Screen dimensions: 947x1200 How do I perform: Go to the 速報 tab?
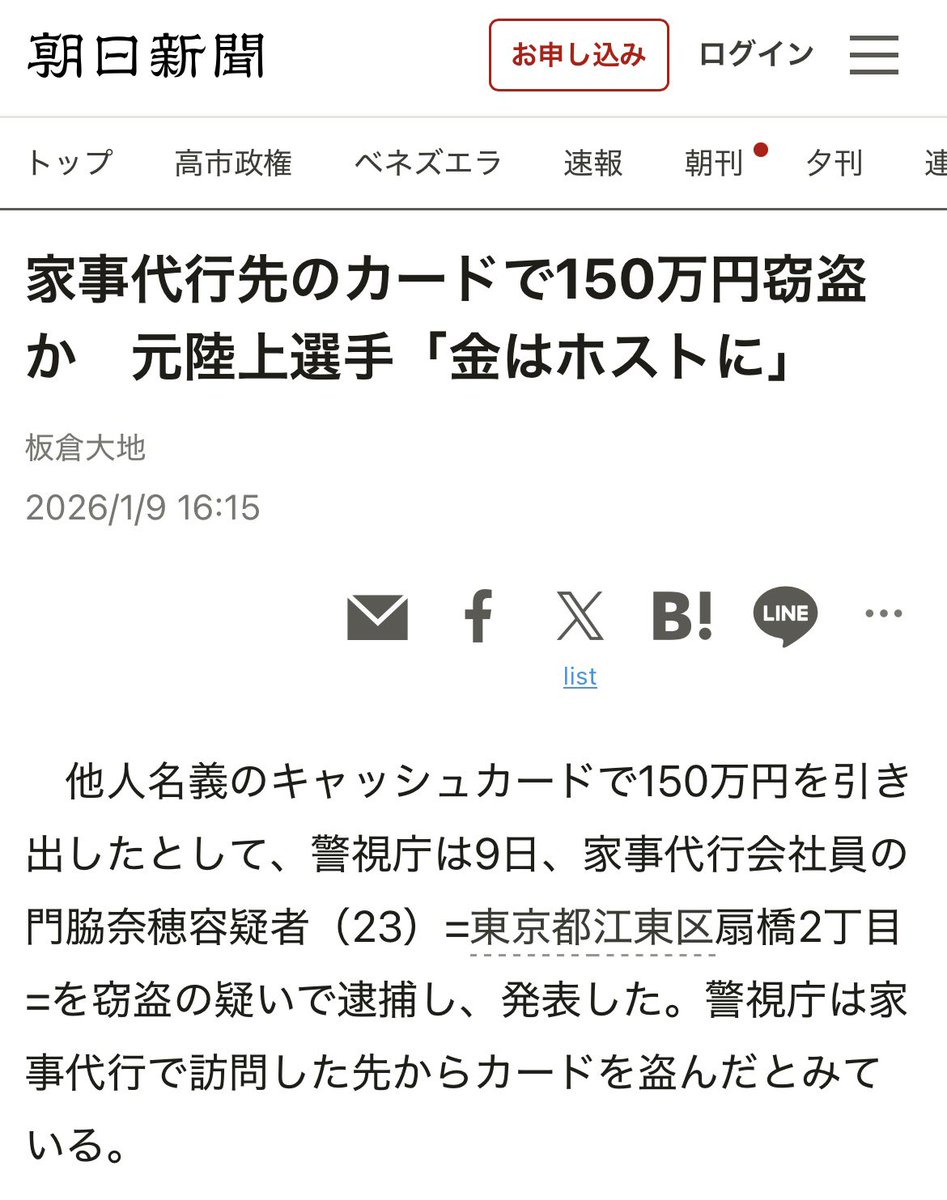point(593,163)
